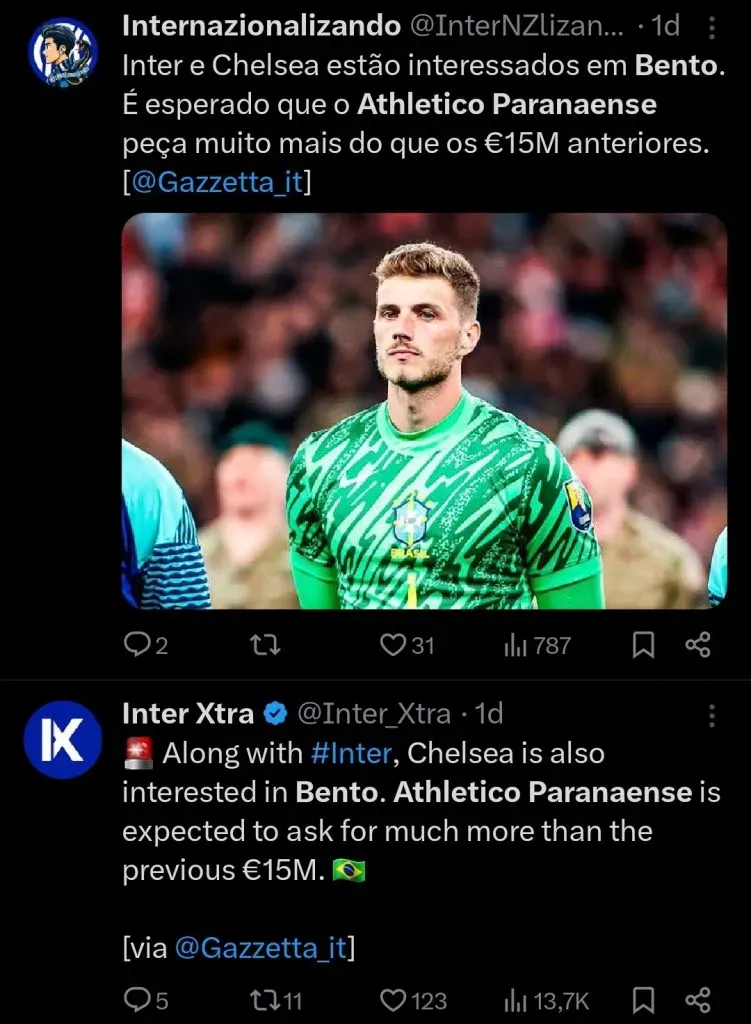Repost Inter Xtra's post
The image size is (751, 1024).
[263, 1000]
